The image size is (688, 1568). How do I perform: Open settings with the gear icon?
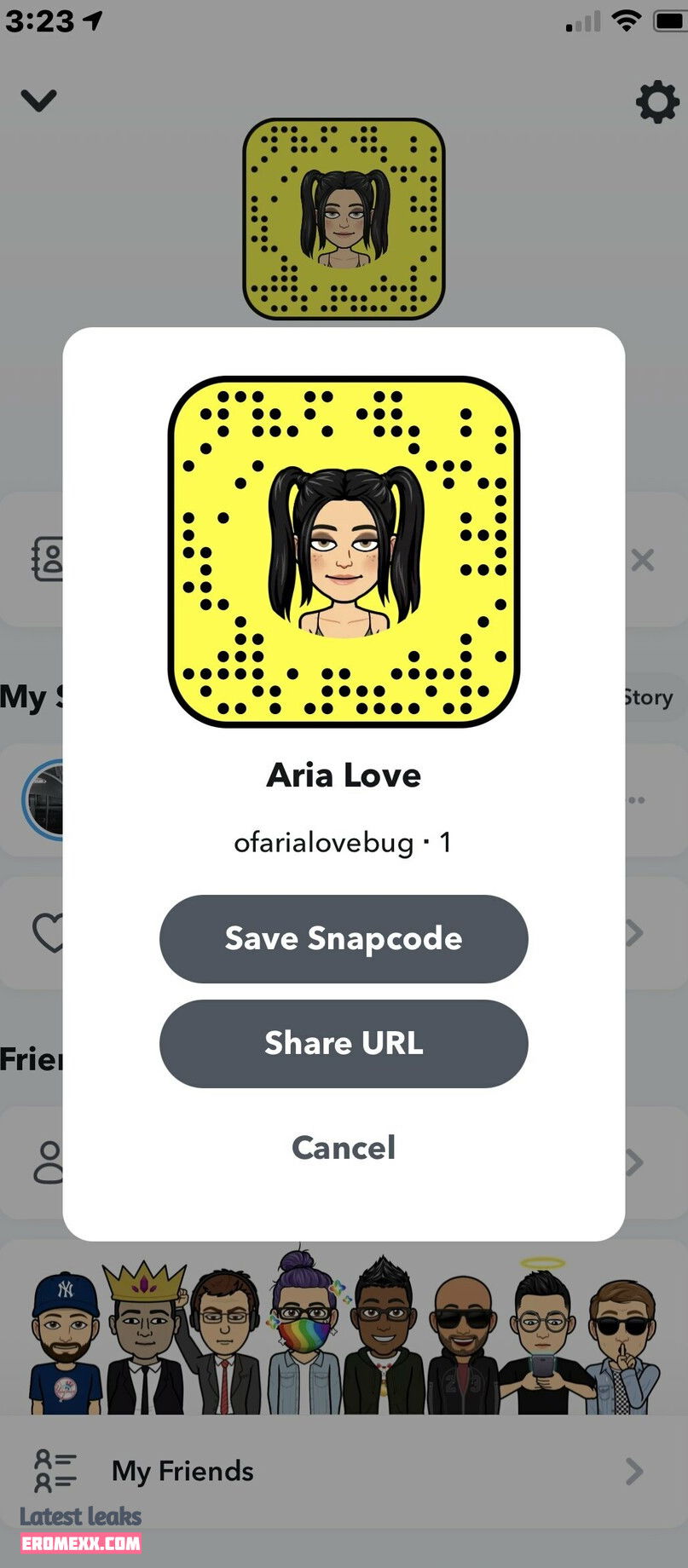(x=657, y=102)
